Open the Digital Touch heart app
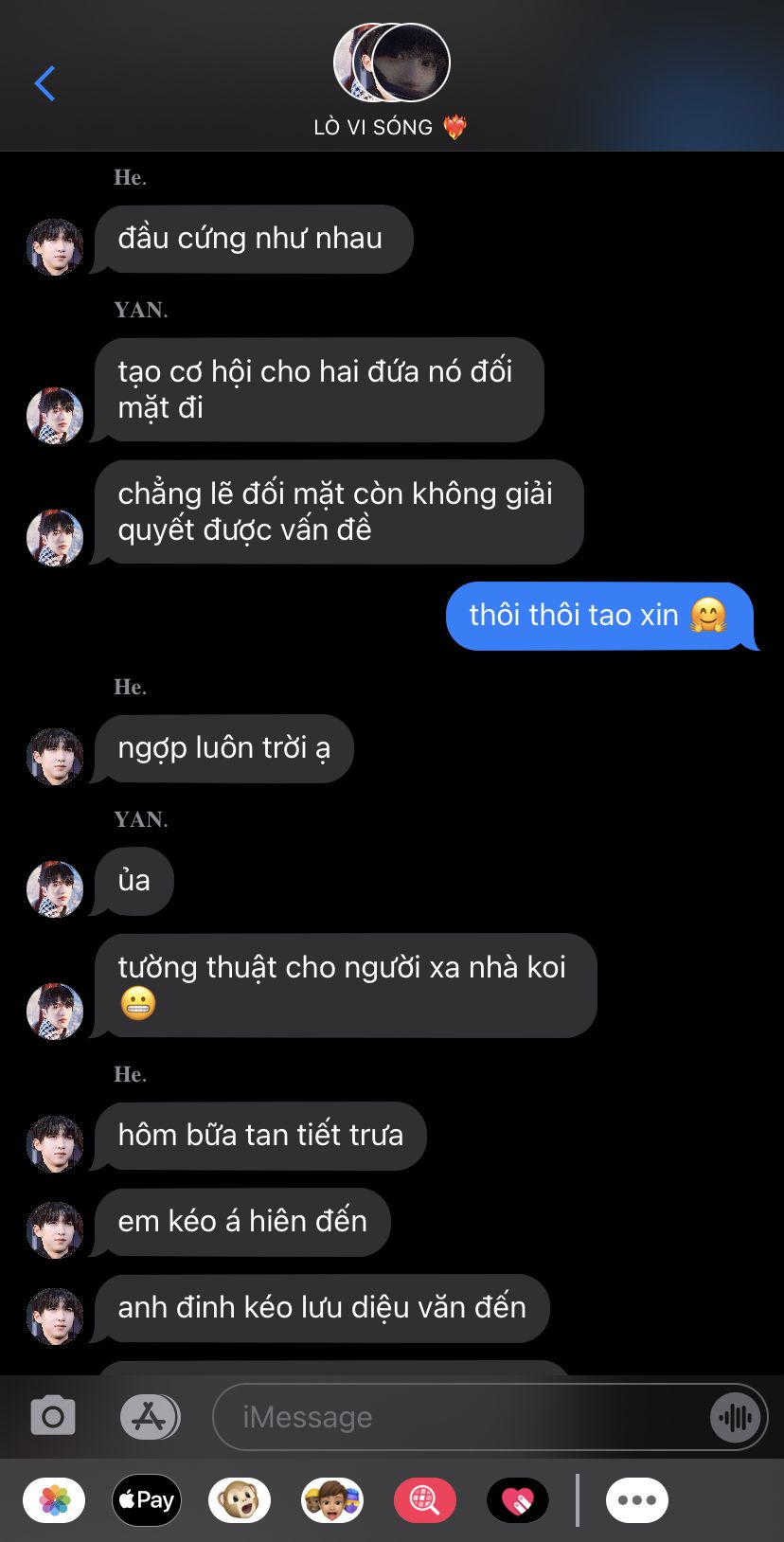784x1542 pixels. [x=517, y=1500]
